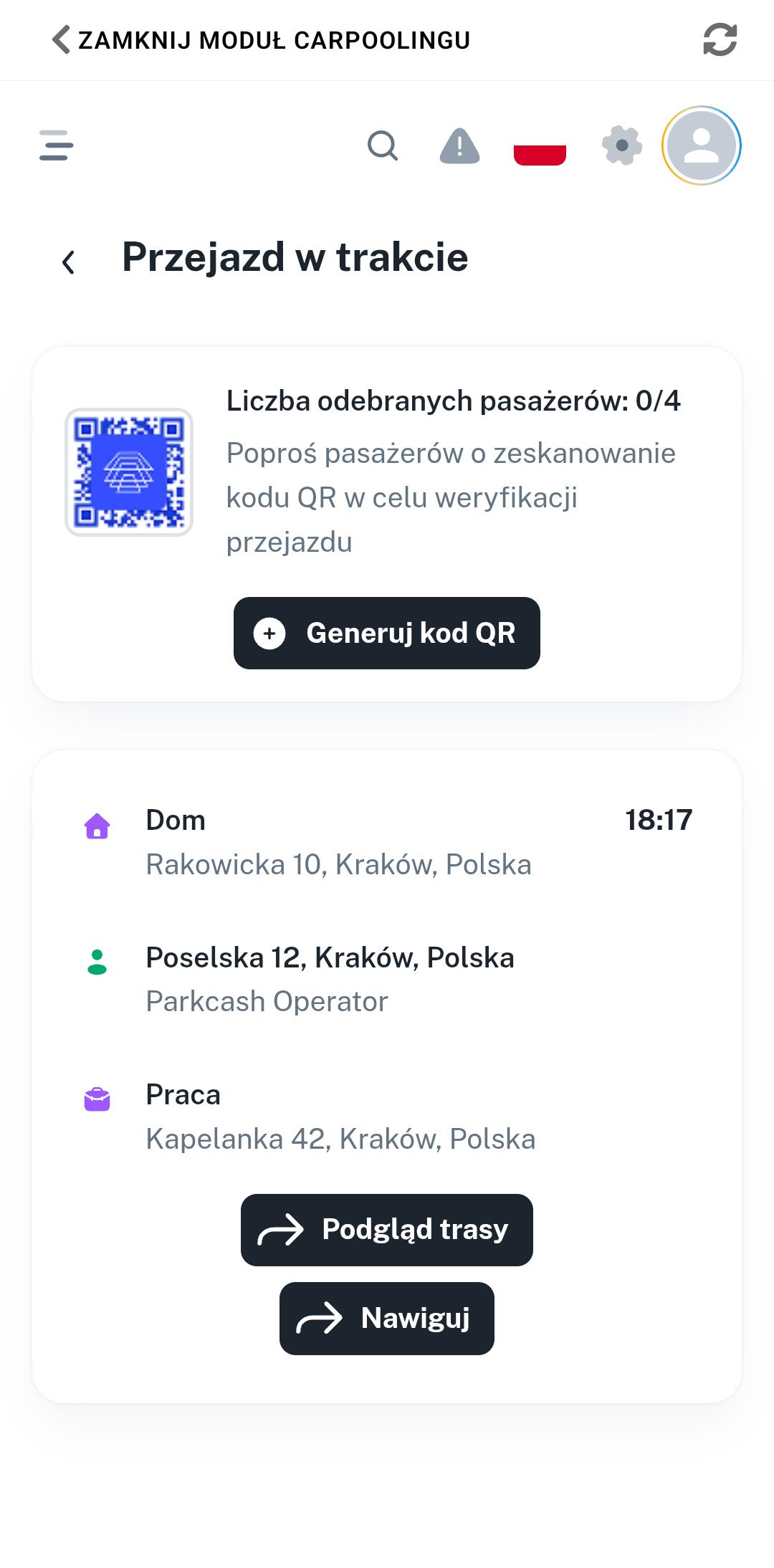Refresh the carpooling page
Viewport: 774px width, 1568px height.
[720, 39]
